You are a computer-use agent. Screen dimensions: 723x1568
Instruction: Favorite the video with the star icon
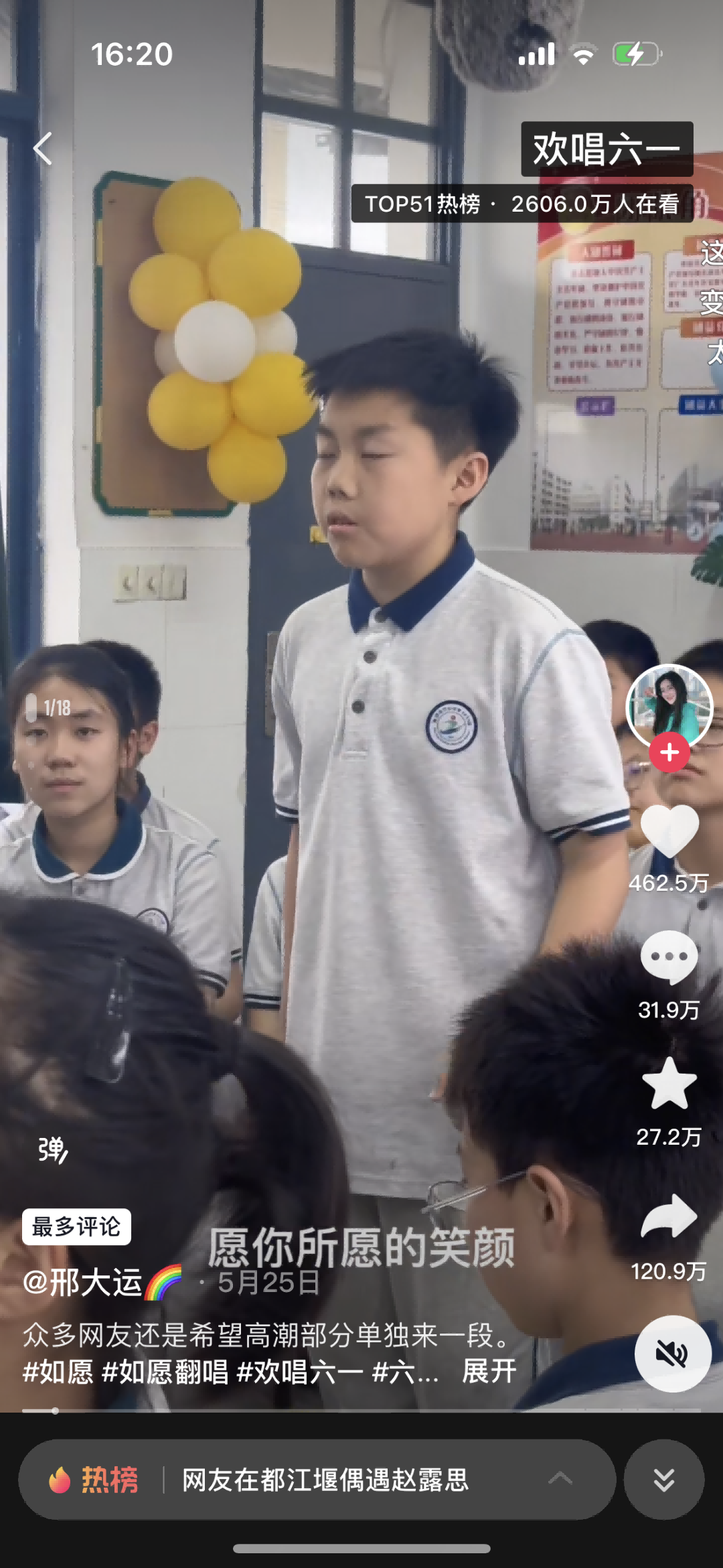669,1084
